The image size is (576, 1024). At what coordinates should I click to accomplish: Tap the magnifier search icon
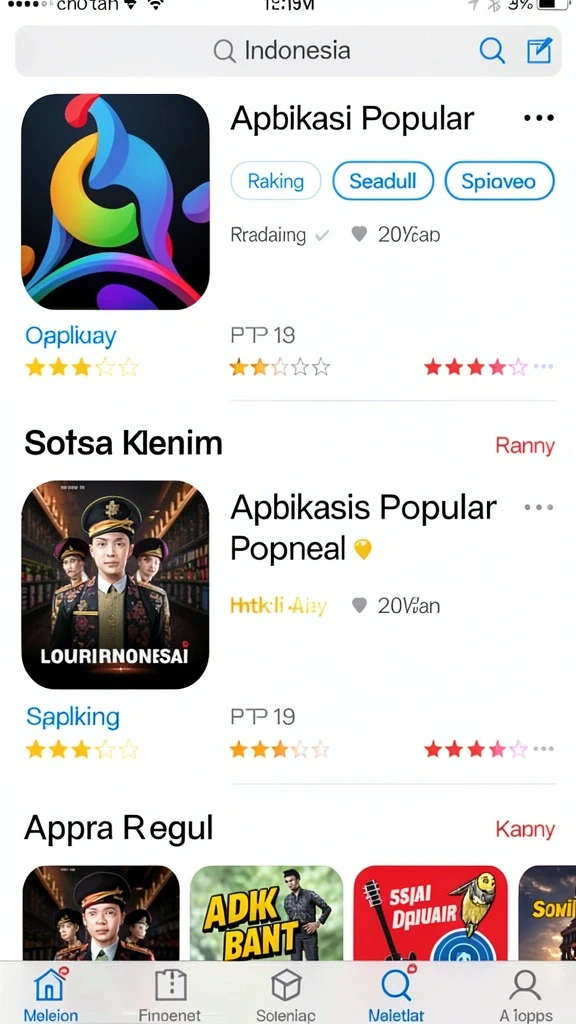tap(492, 50)
